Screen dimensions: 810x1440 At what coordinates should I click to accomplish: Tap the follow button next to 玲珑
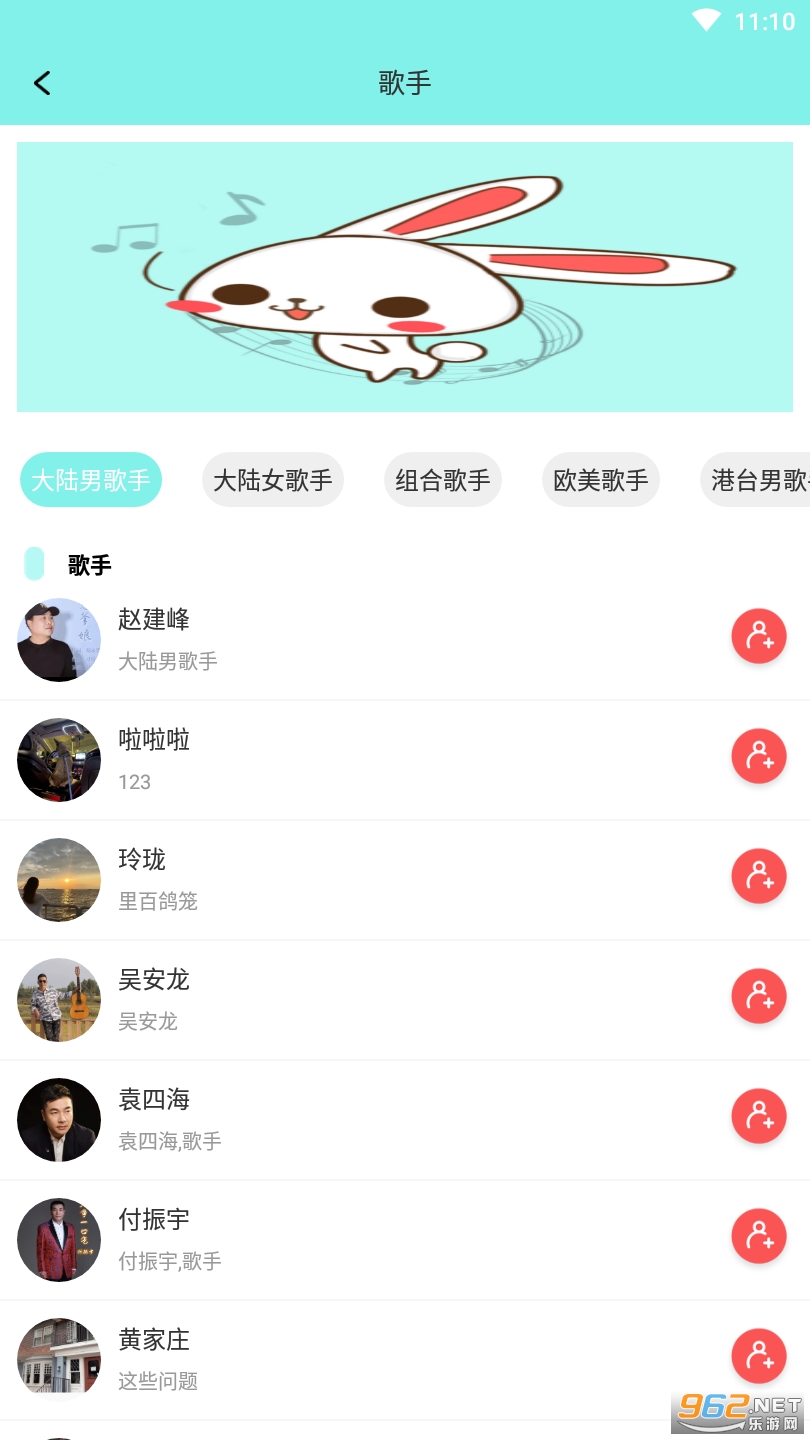pyautogui.click(x=759, y=876)
